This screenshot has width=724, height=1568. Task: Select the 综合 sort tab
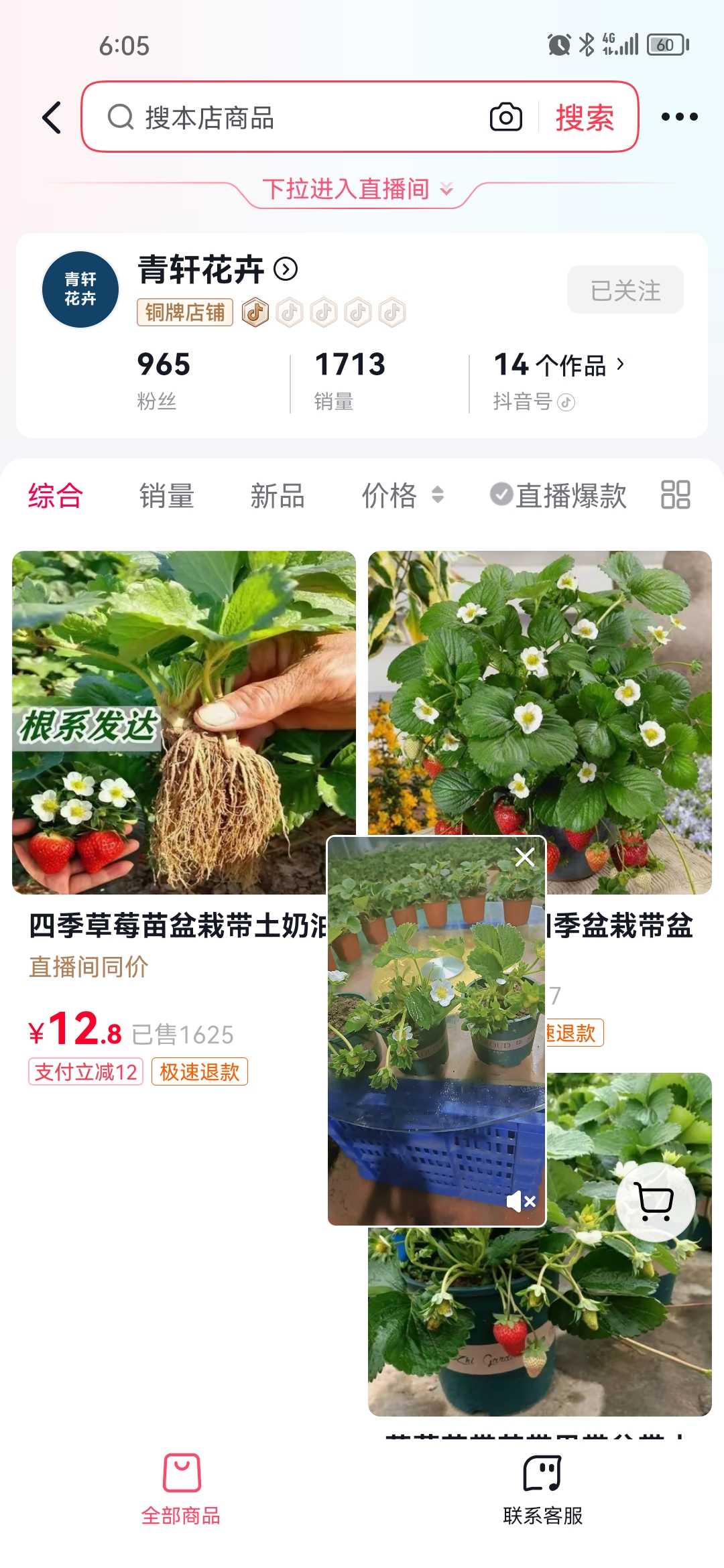coord(56,496)
